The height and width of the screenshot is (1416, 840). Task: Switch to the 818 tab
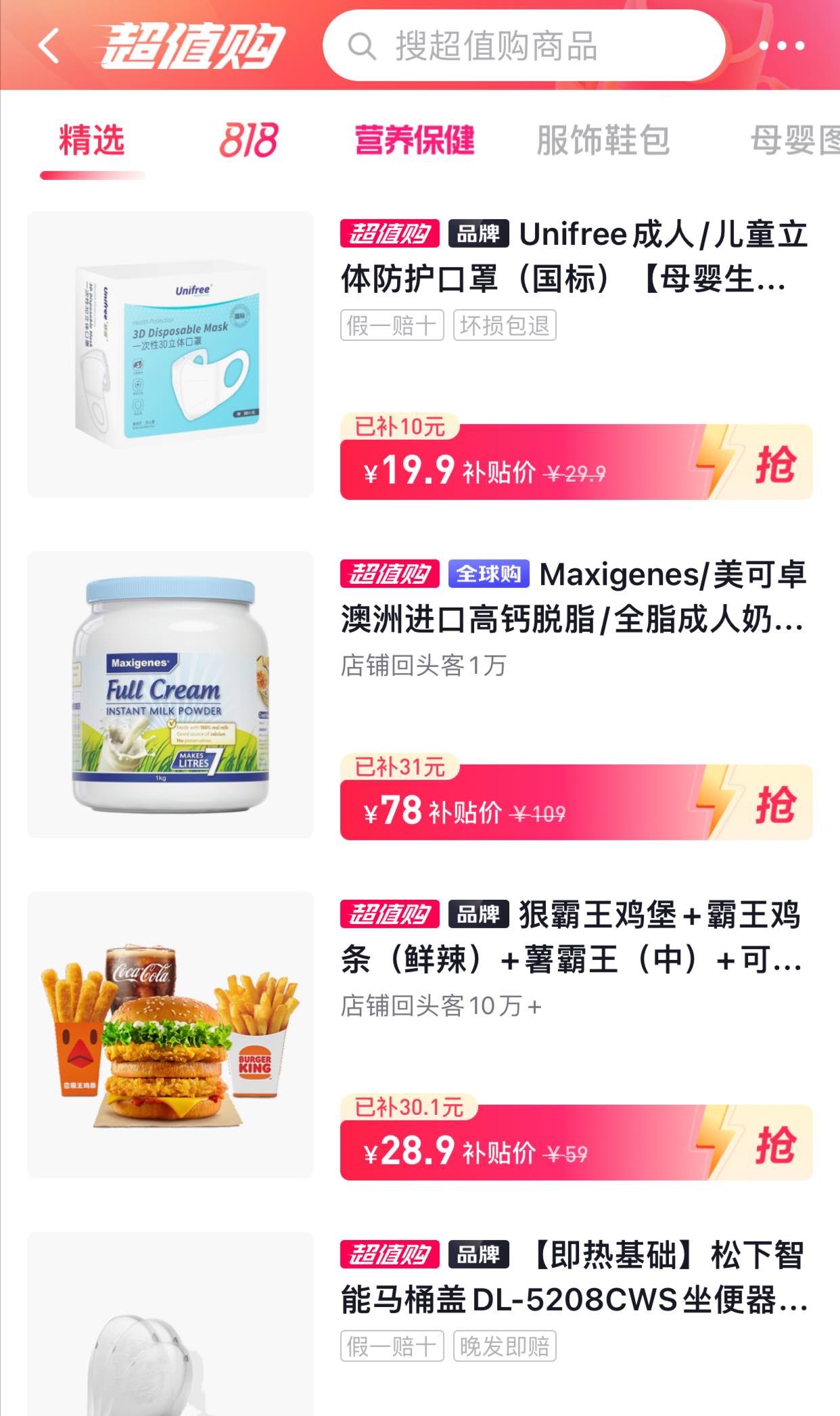coord(248,141)
